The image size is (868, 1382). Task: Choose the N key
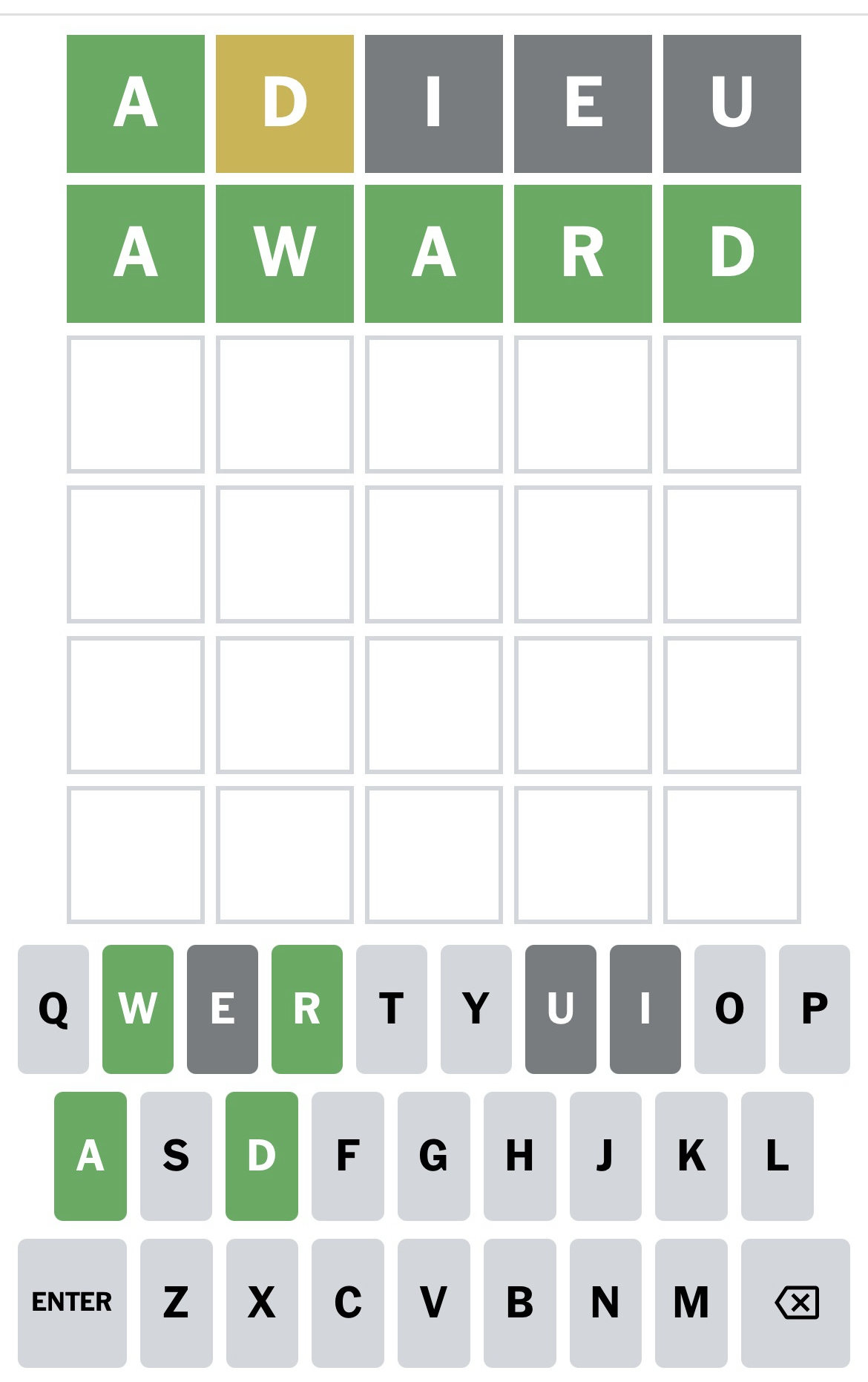coord(605,1302)
